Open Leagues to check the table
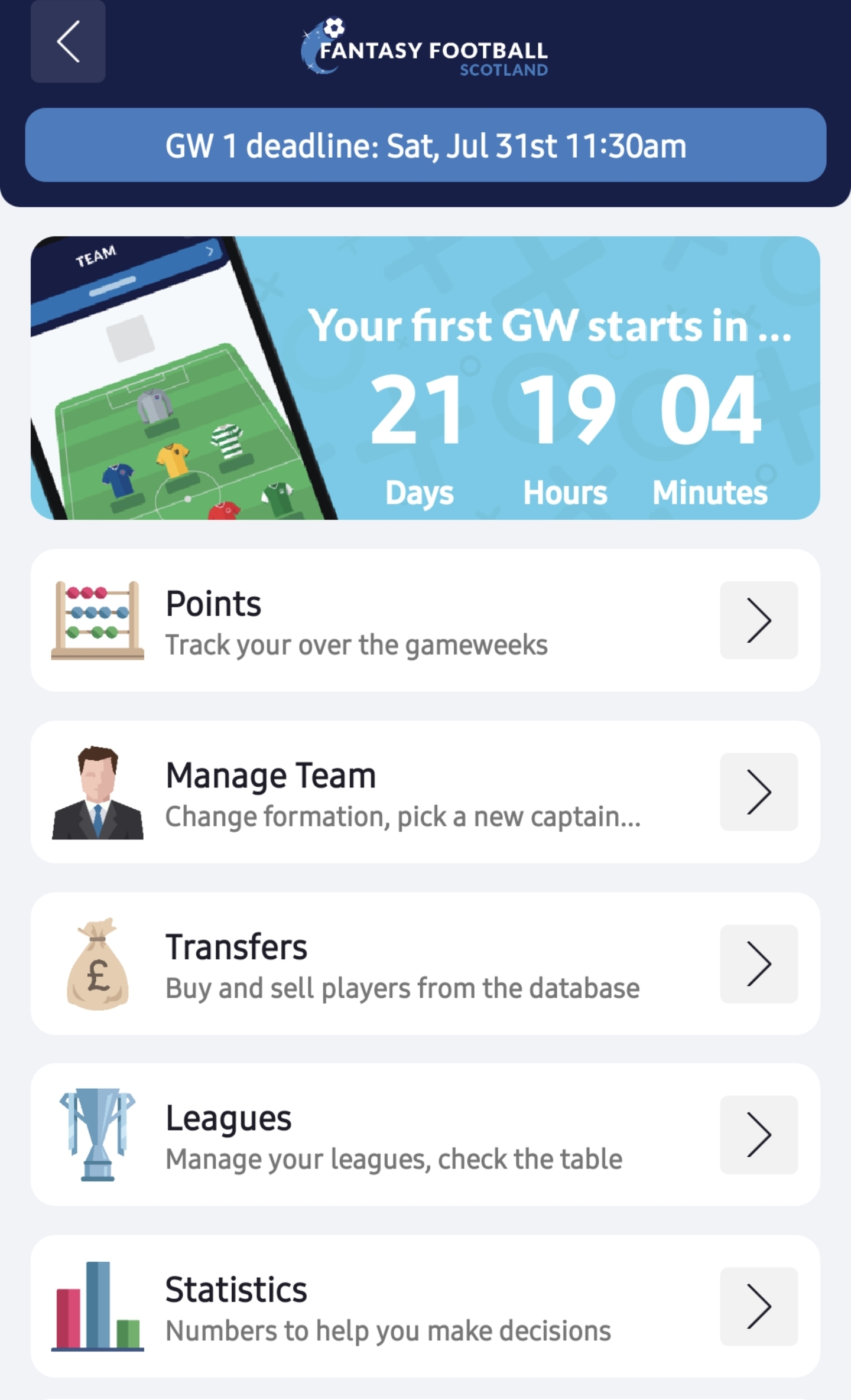The image size is (851, 1400). (x=425, y=1135)
